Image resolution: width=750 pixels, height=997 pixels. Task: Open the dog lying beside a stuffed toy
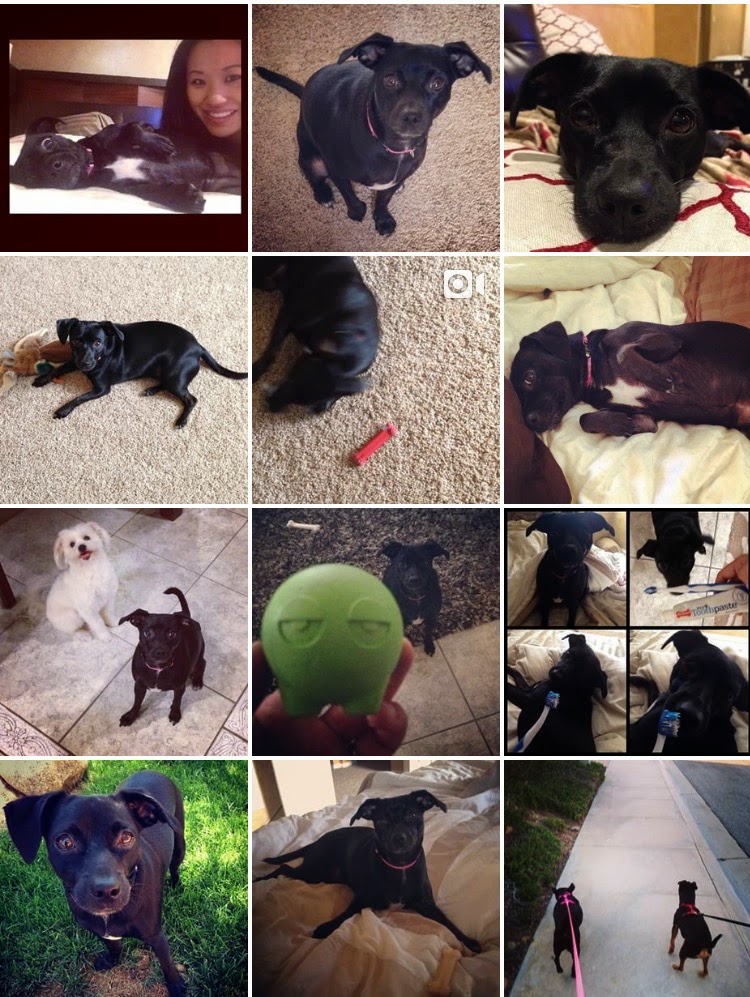point(124,380)
